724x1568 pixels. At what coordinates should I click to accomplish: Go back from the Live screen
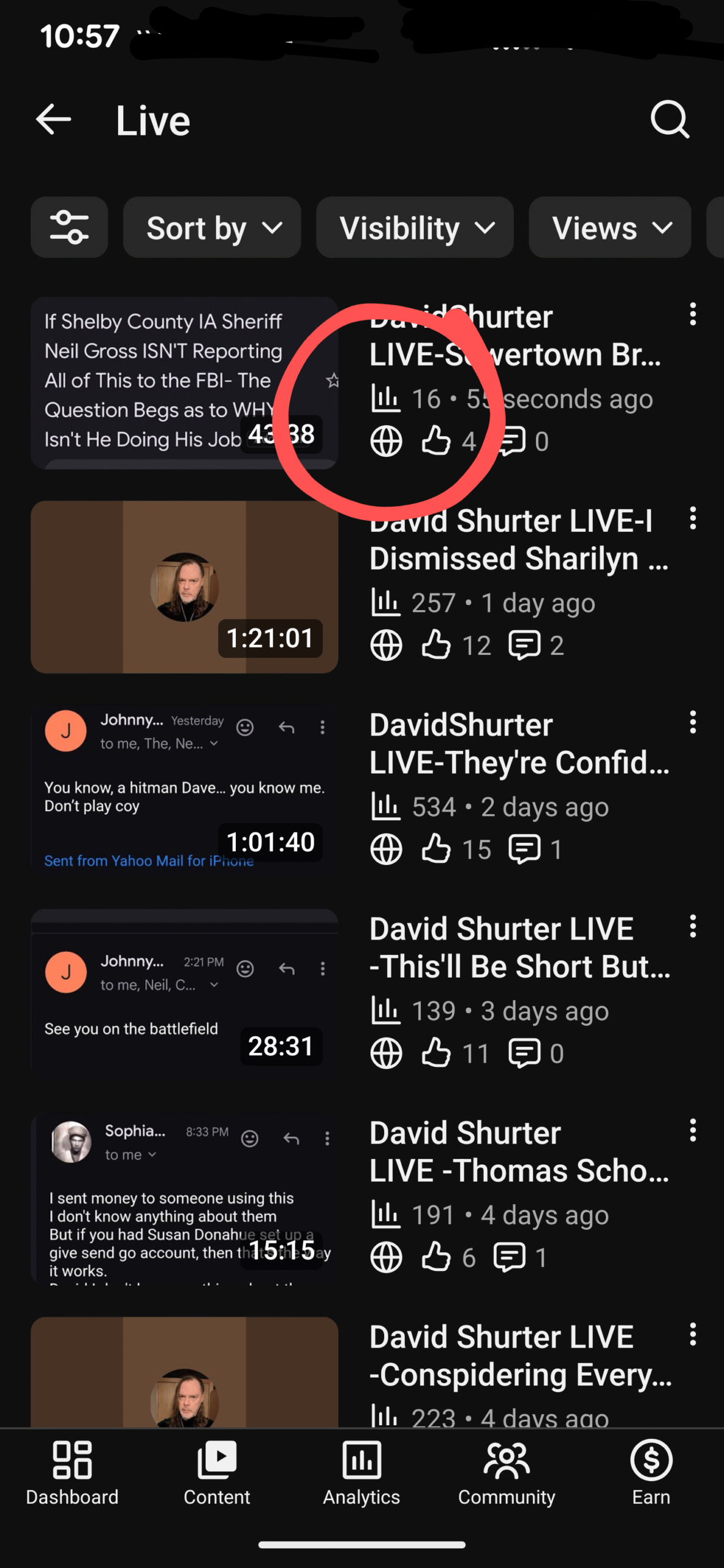54,120
